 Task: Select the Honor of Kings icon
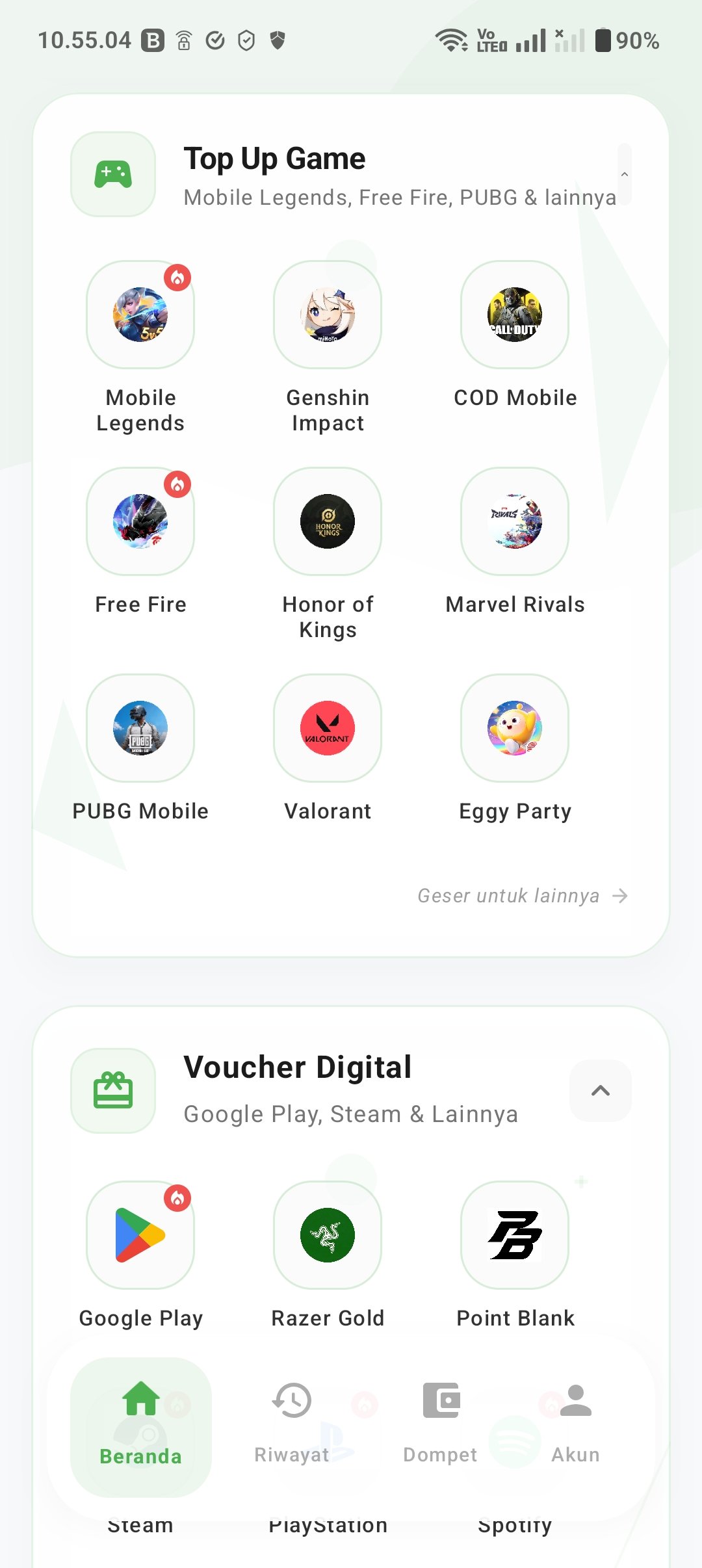[x=328, y=522]
